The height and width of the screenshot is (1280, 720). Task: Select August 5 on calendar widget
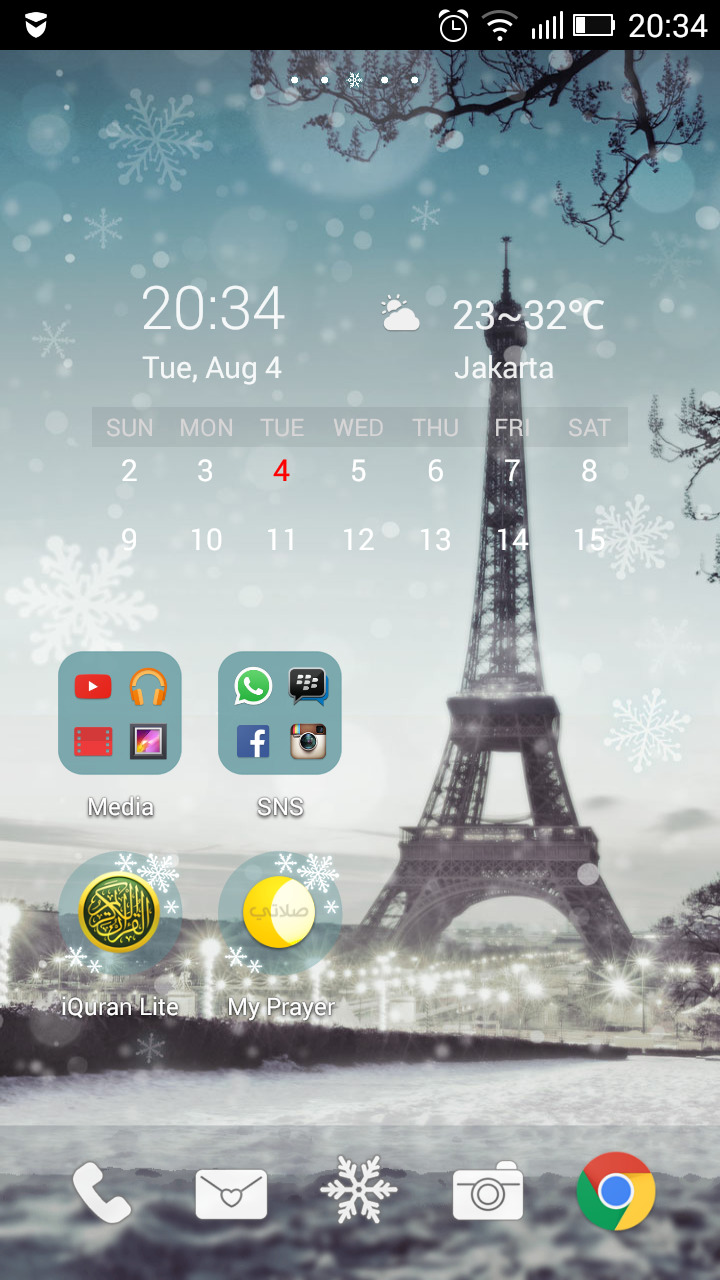click(358, 471)
